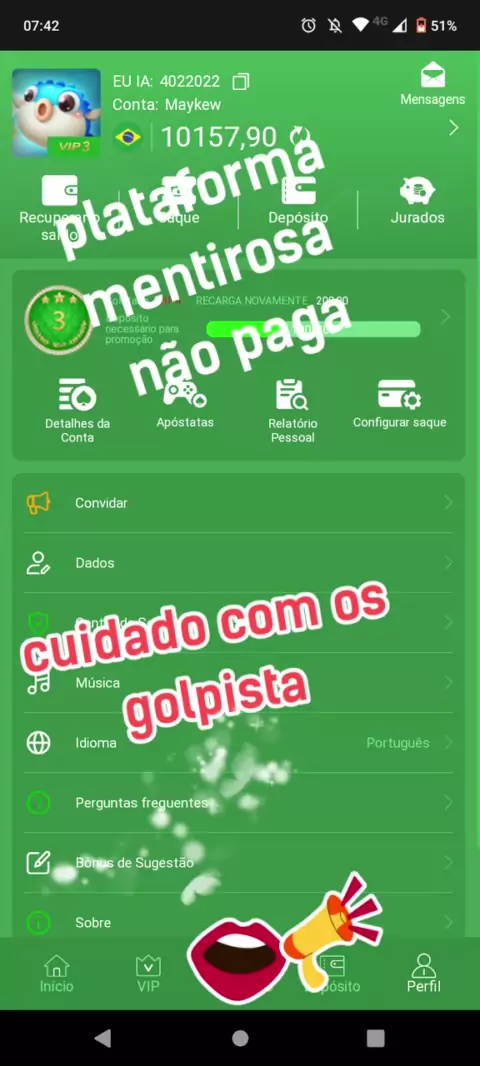
Task: Select the Perfil tab
Action: (x=424, y=973)
